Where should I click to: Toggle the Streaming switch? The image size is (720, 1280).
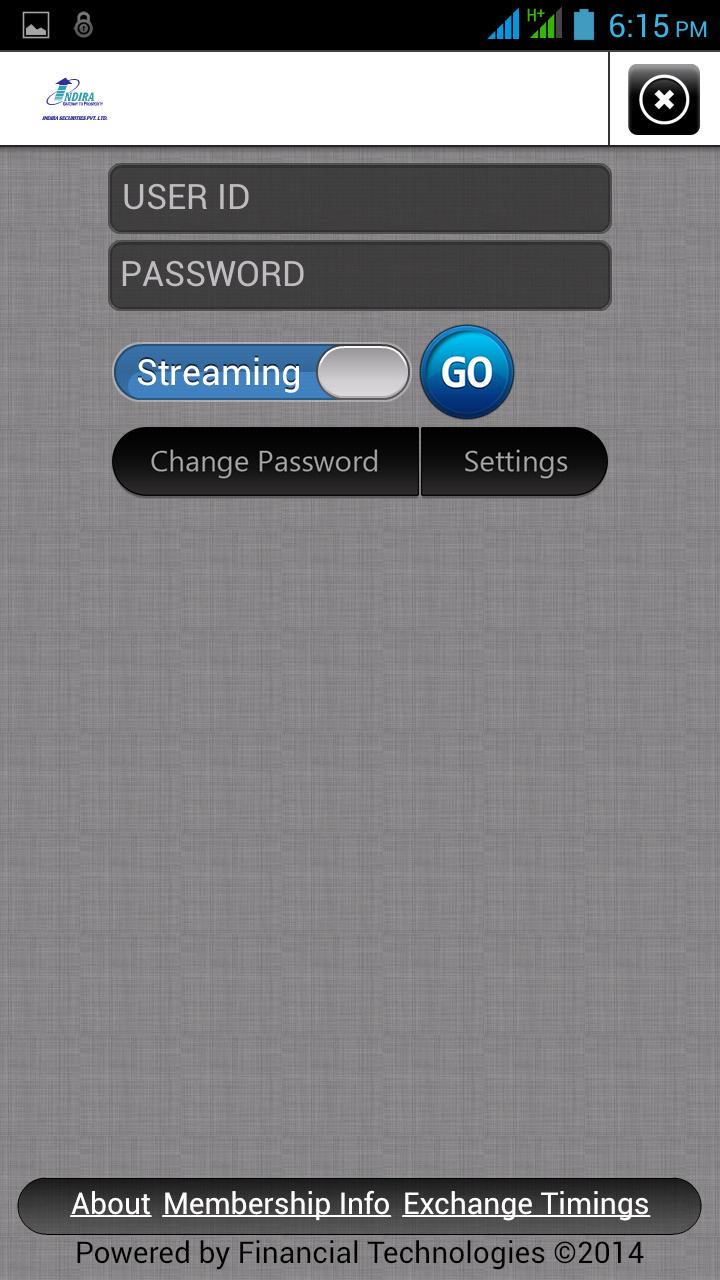point(262,373)
